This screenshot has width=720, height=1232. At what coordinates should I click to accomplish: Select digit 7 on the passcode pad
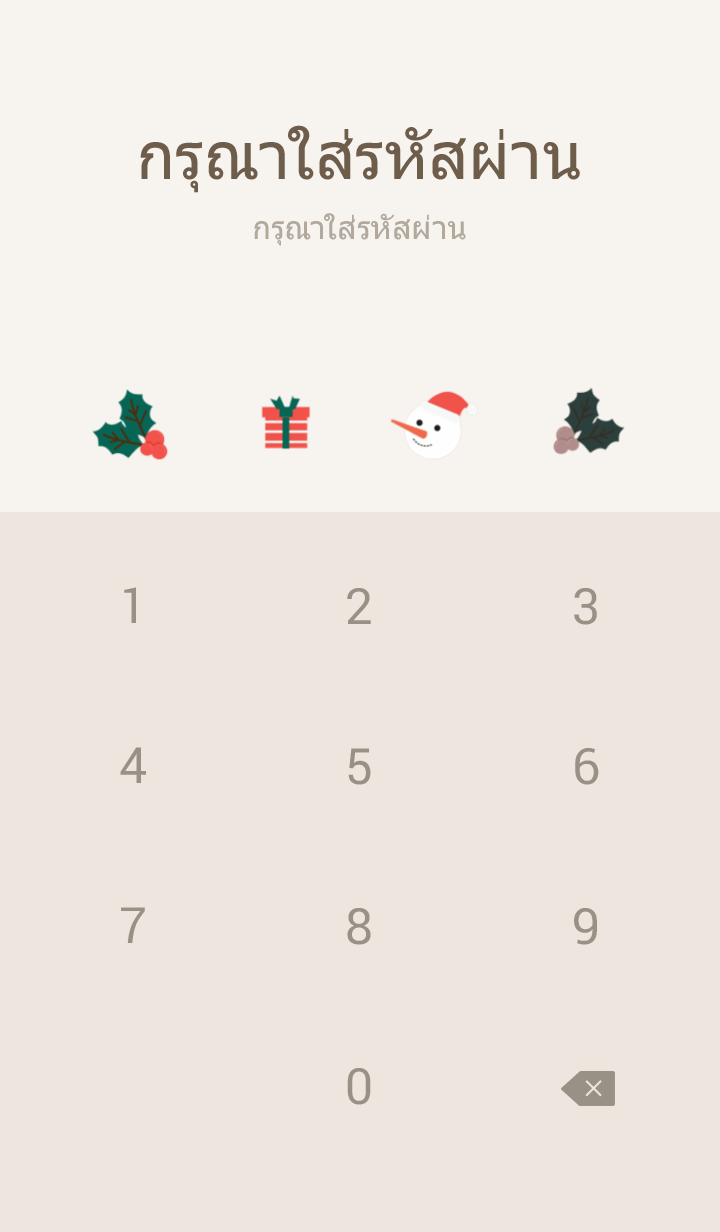pos(132,927)
